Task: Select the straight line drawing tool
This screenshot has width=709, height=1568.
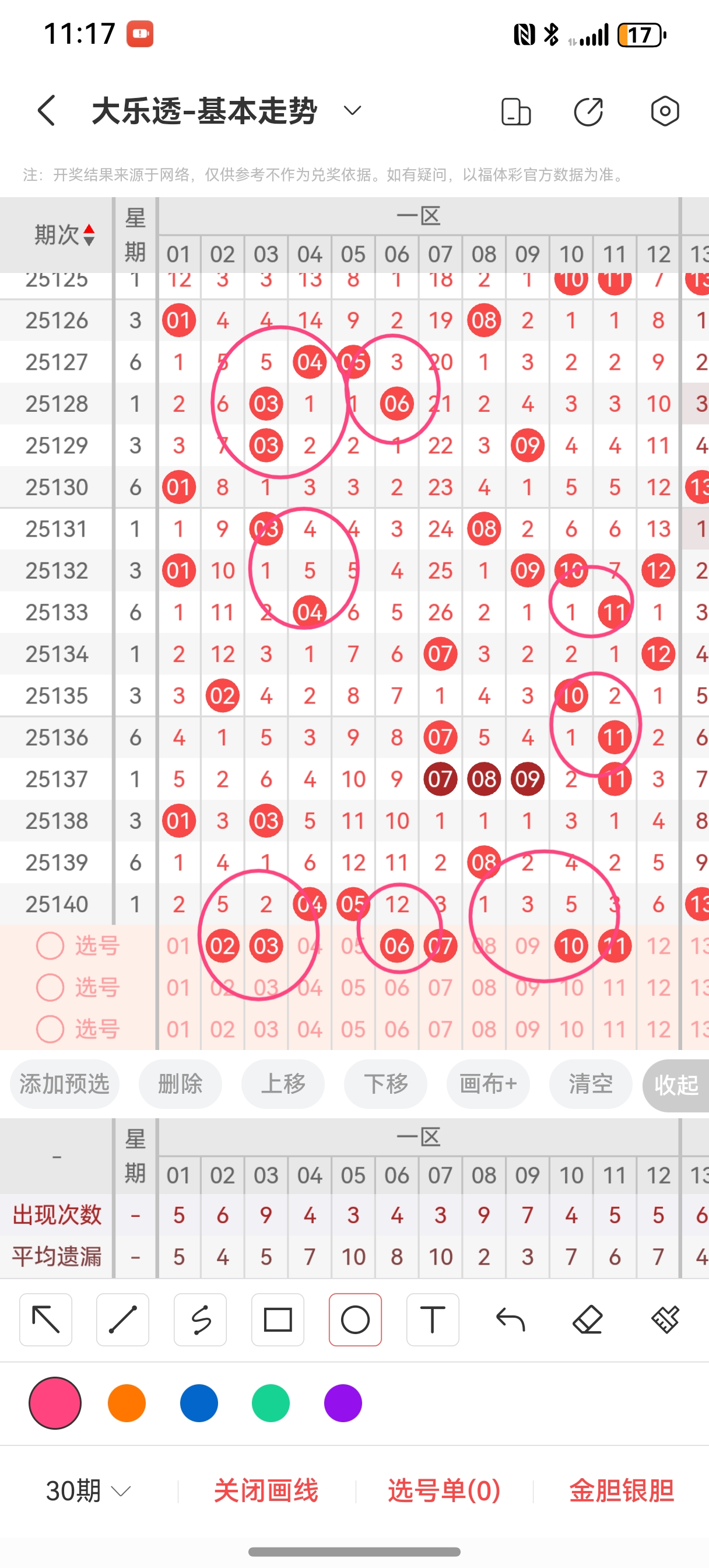Action: [122, 1321]
